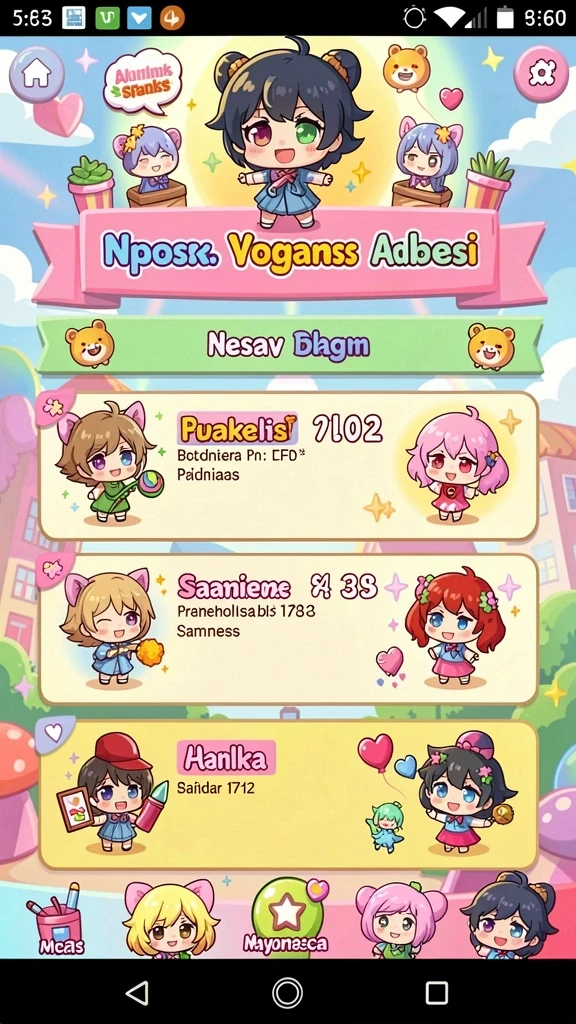Open the Hanlka card
Viewport: 576px width, 1024px height.
pyautogui.click(x=288, y=795)
